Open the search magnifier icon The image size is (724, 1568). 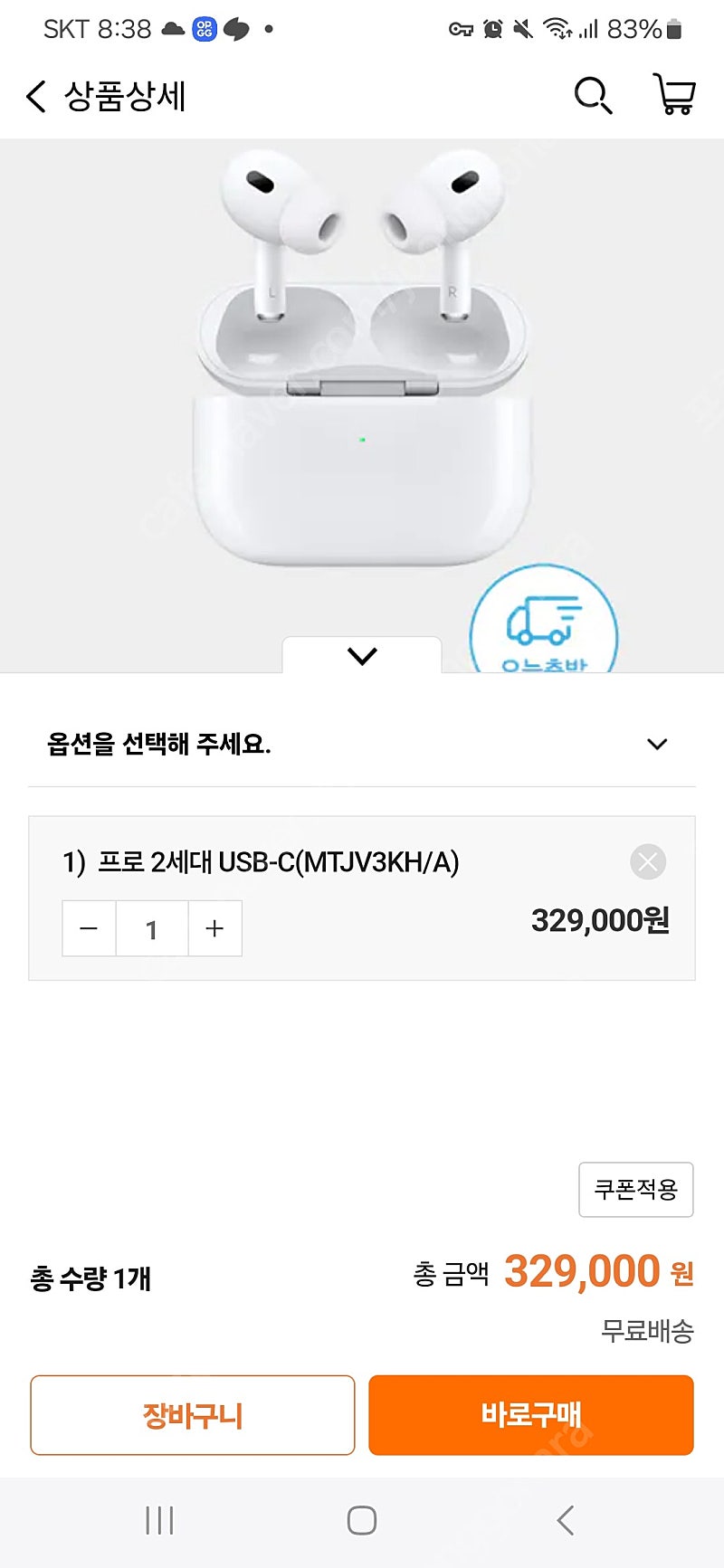click(593, 95)
